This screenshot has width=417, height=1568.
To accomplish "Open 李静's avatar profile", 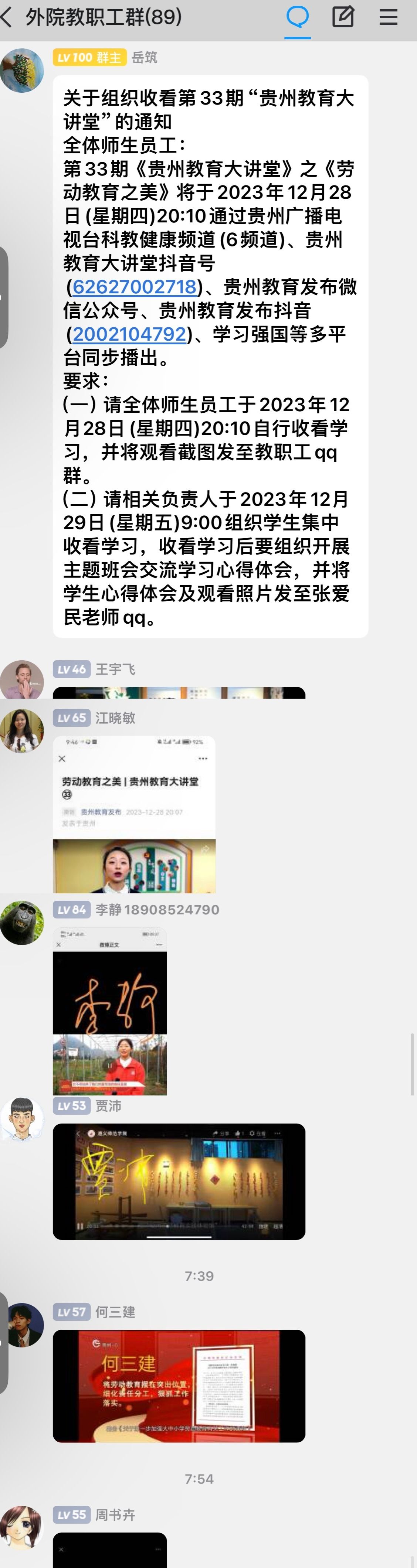I will [x=22, y=923].
